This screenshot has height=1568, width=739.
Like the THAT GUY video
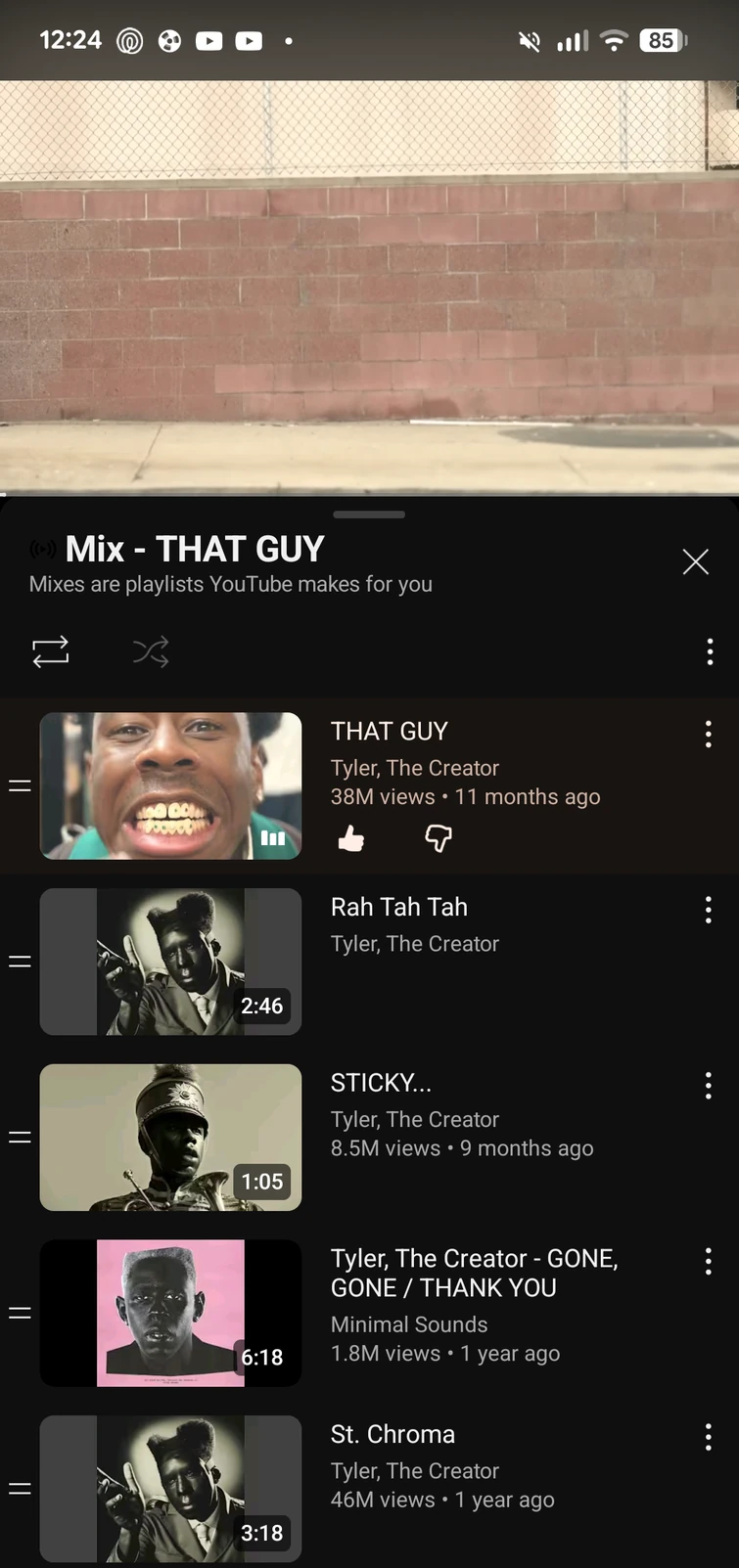pyautogui.click(x=351, y=838)
